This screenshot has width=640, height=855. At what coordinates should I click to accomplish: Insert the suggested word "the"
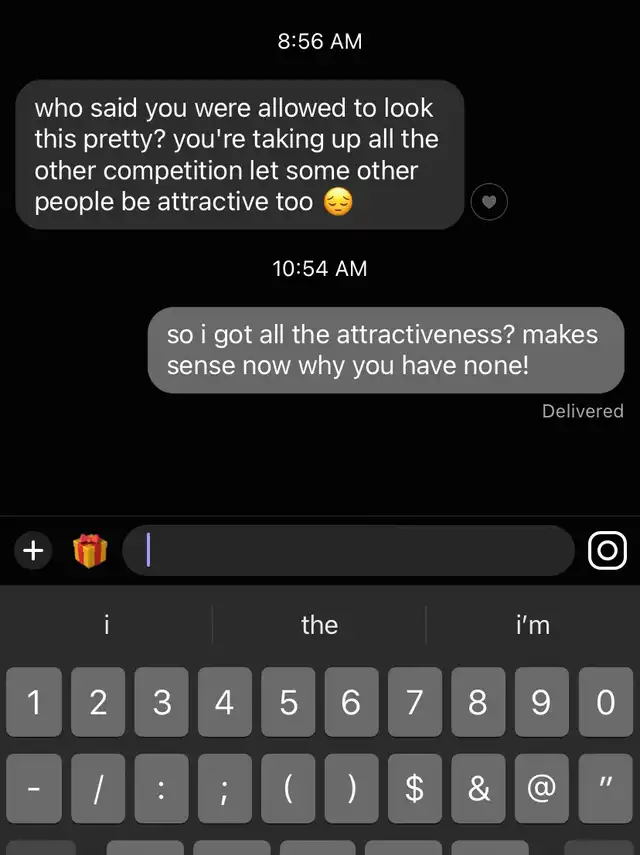(x=319, y=625)
